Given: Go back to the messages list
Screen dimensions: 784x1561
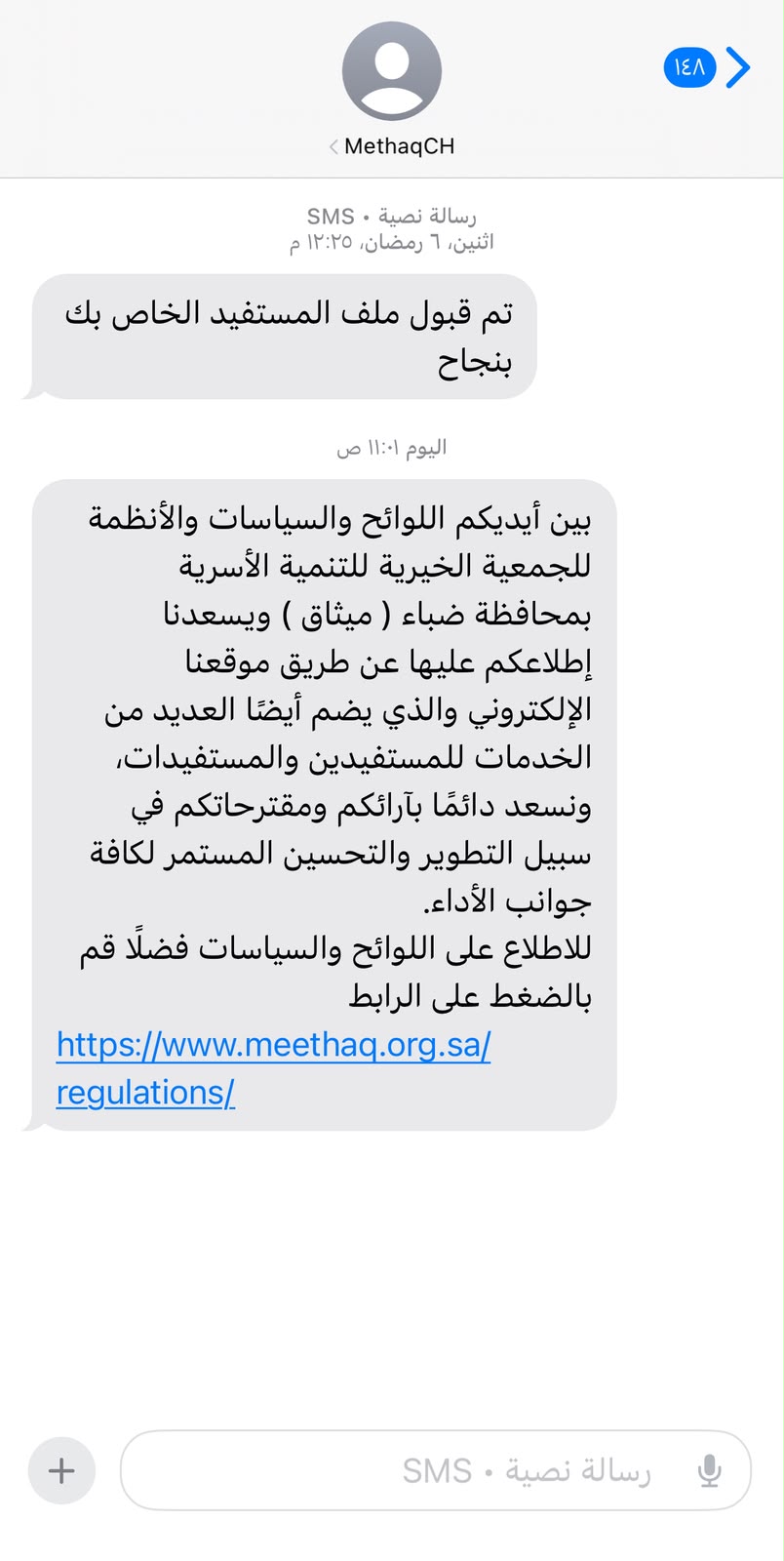Looking at the screenshot, I should [x=707, y=67].
